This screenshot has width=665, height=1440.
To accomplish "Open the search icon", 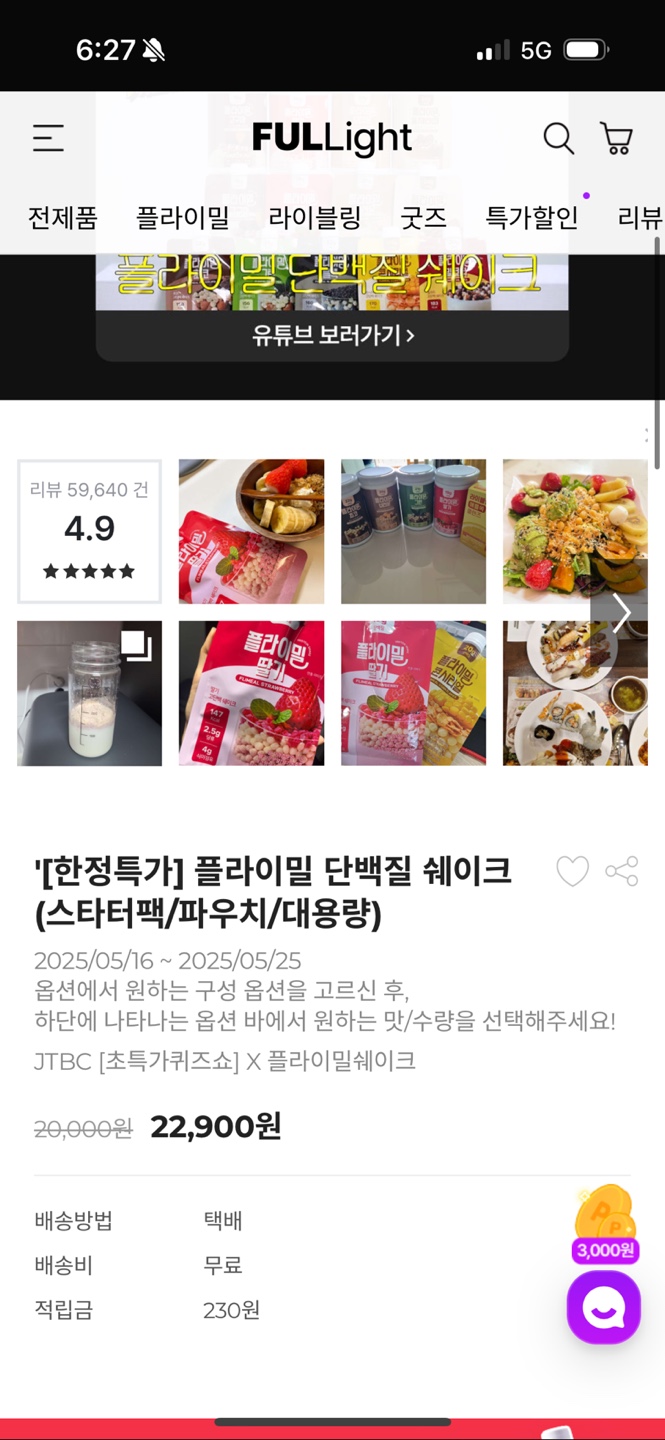I will click(x=558, y=138).
